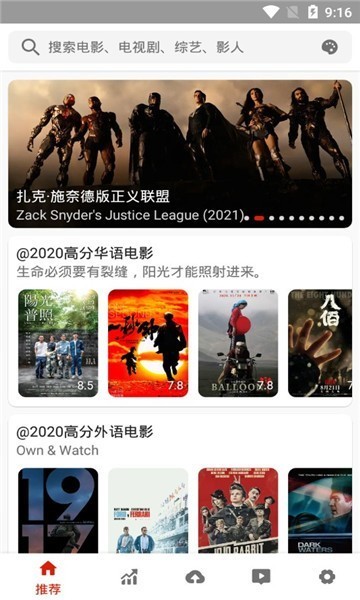Switch to the 推荐 home tab
The image size is (360, 600).
tap(48, 577)
